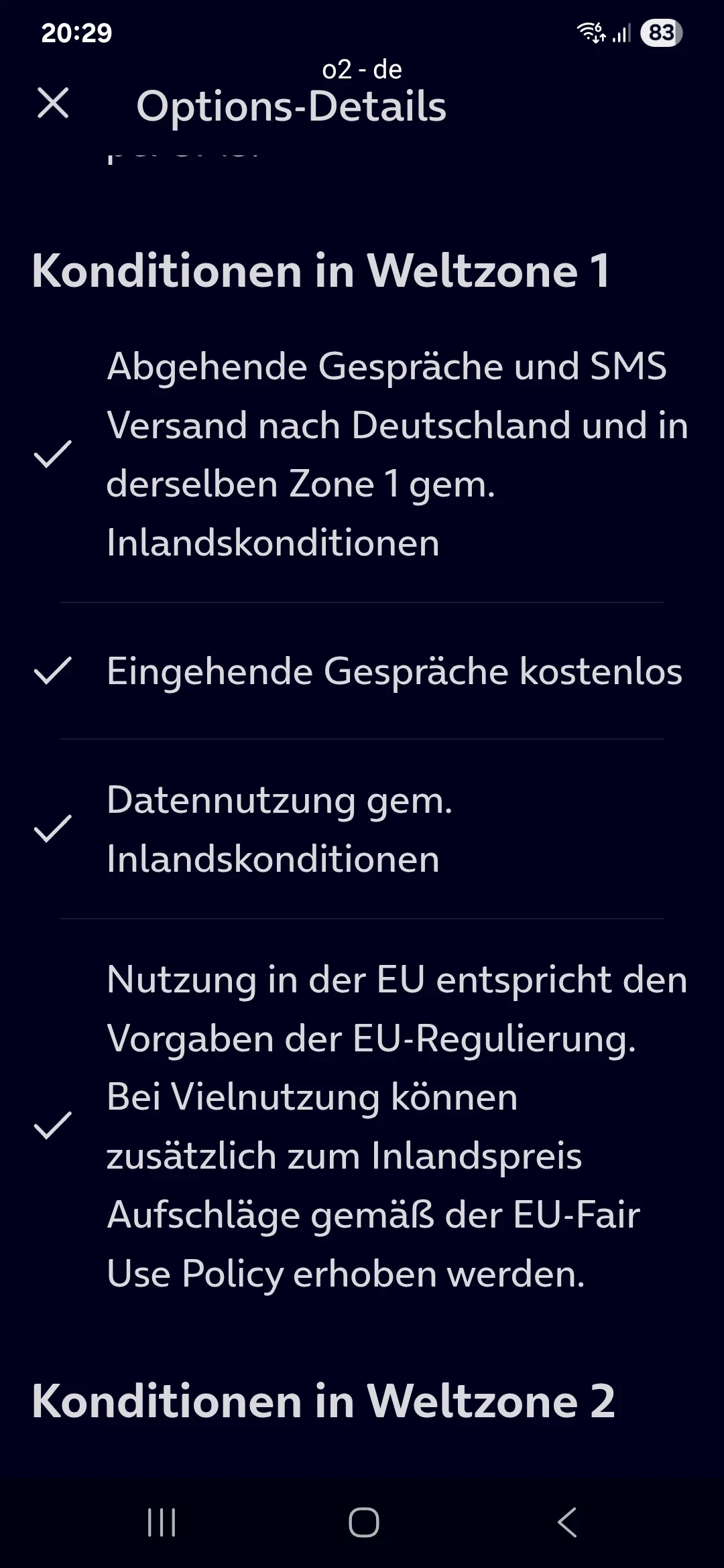
Task: Open recent apps from the navigation bar
Action: point(162,1522)
